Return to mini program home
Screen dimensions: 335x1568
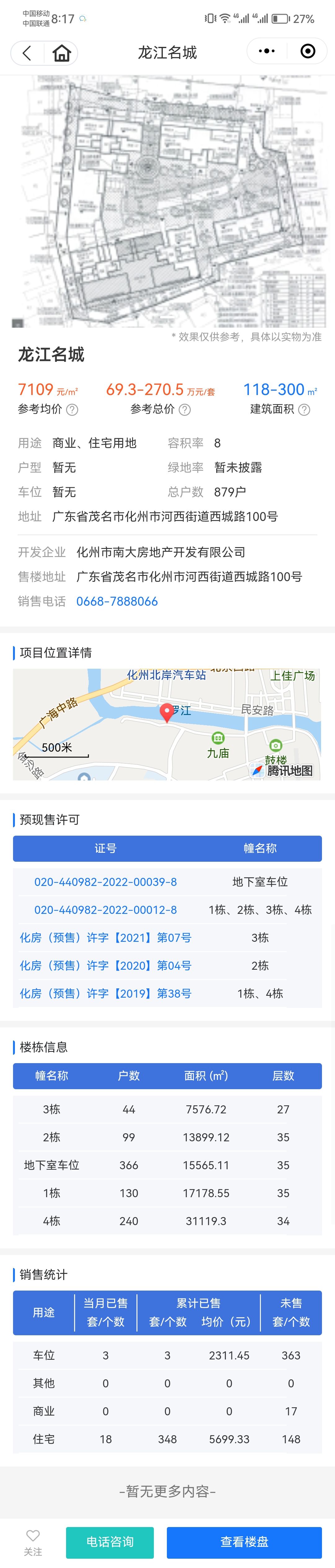point(61,53)
